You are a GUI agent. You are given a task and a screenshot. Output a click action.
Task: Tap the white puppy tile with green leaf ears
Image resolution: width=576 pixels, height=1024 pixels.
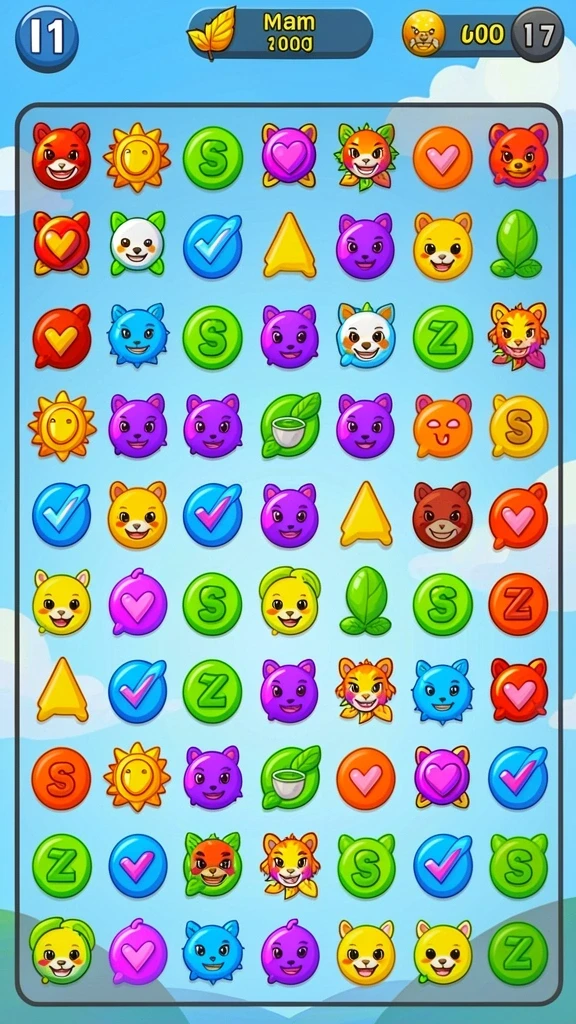tap(137, 244)
